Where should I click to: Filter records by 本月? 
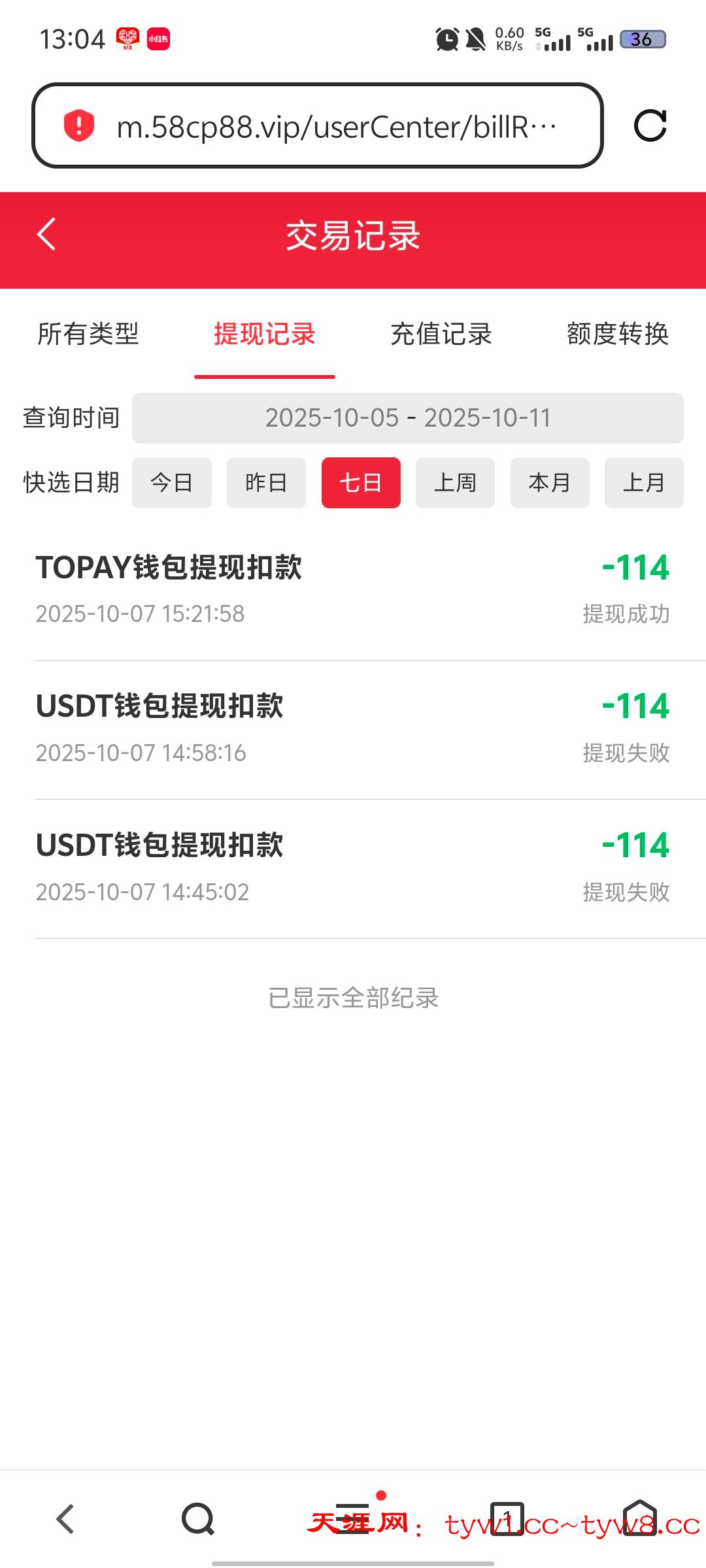[550, 483]
